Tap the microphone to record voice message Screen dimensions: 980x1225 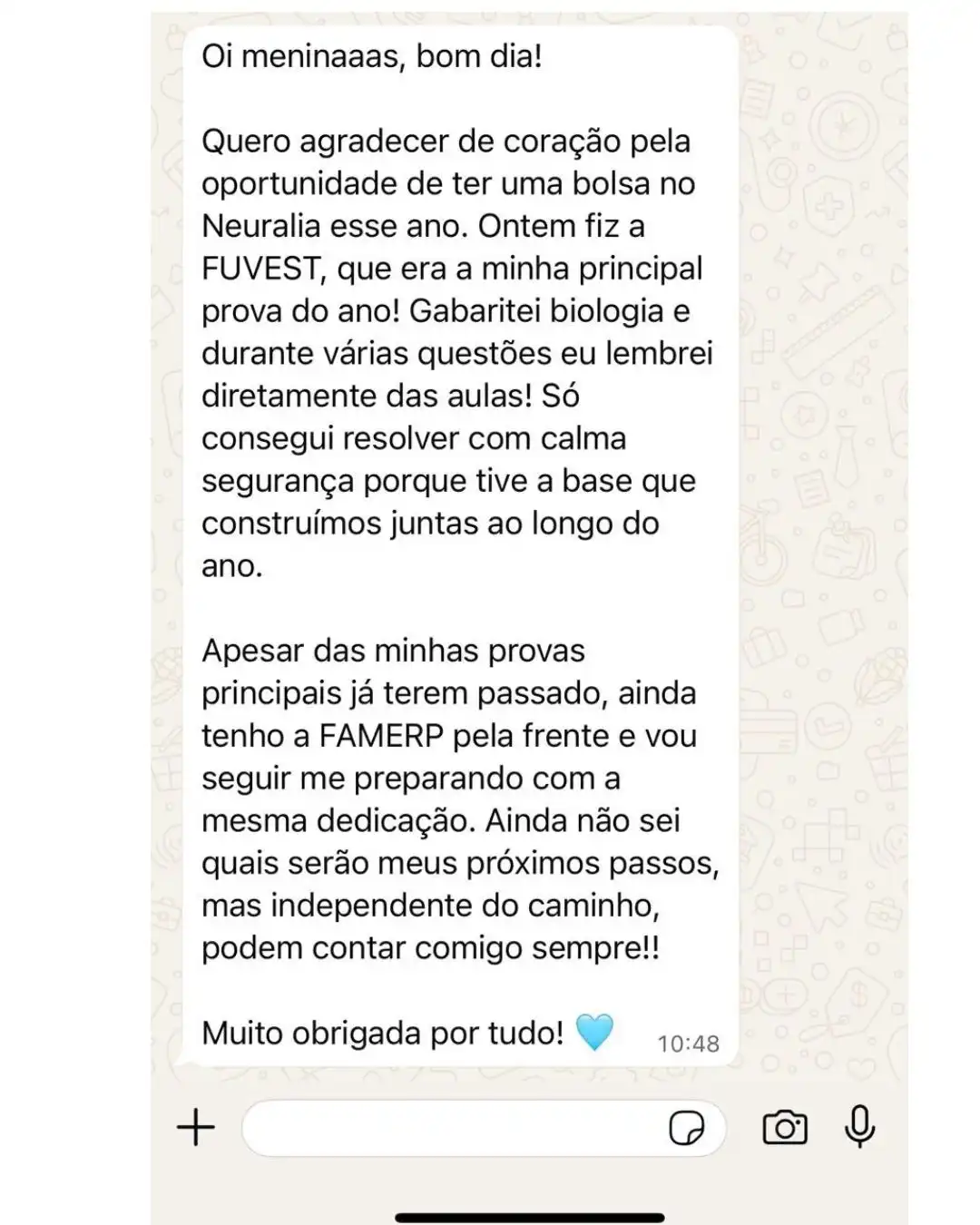coord(859,1128)
